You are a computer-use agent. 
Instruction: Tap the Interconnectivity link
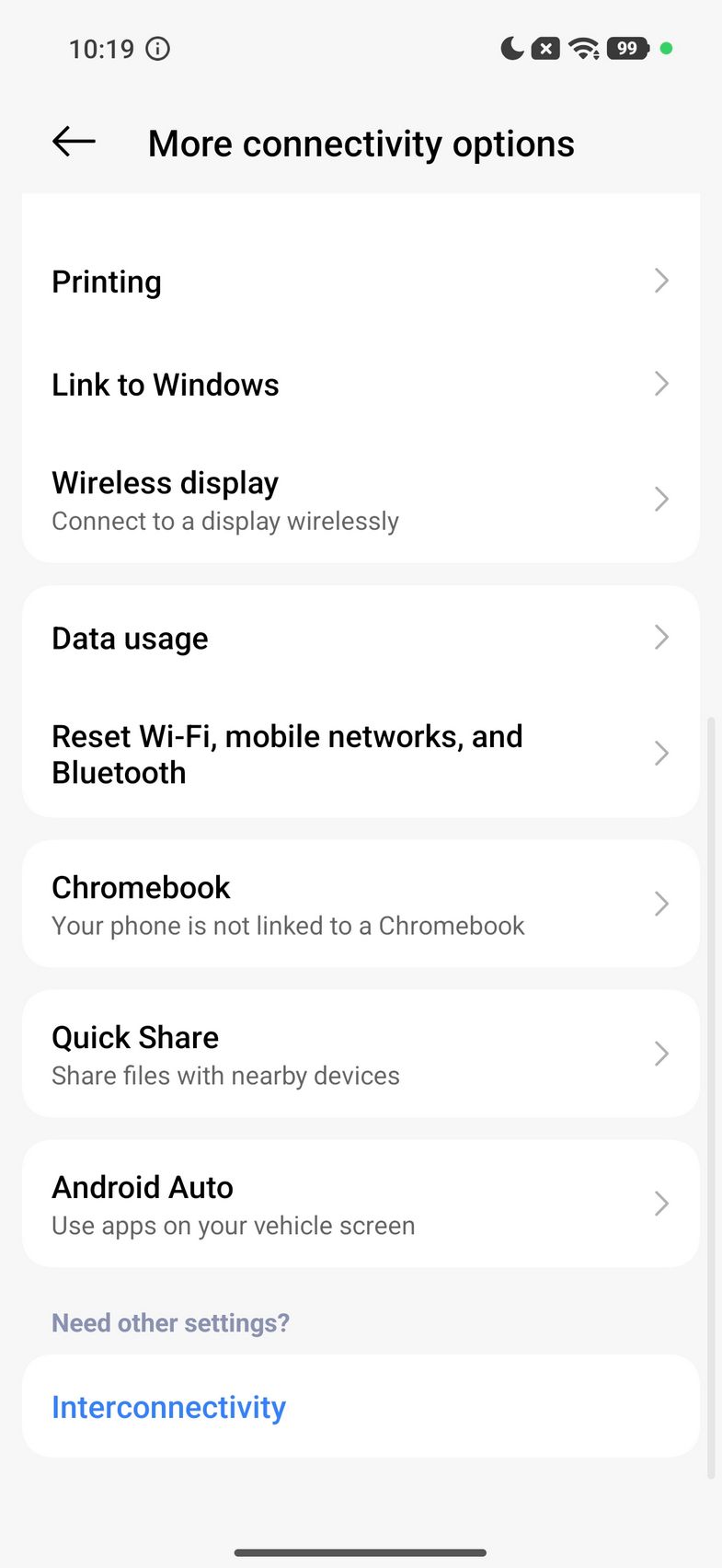click(x=169, y=1407)
